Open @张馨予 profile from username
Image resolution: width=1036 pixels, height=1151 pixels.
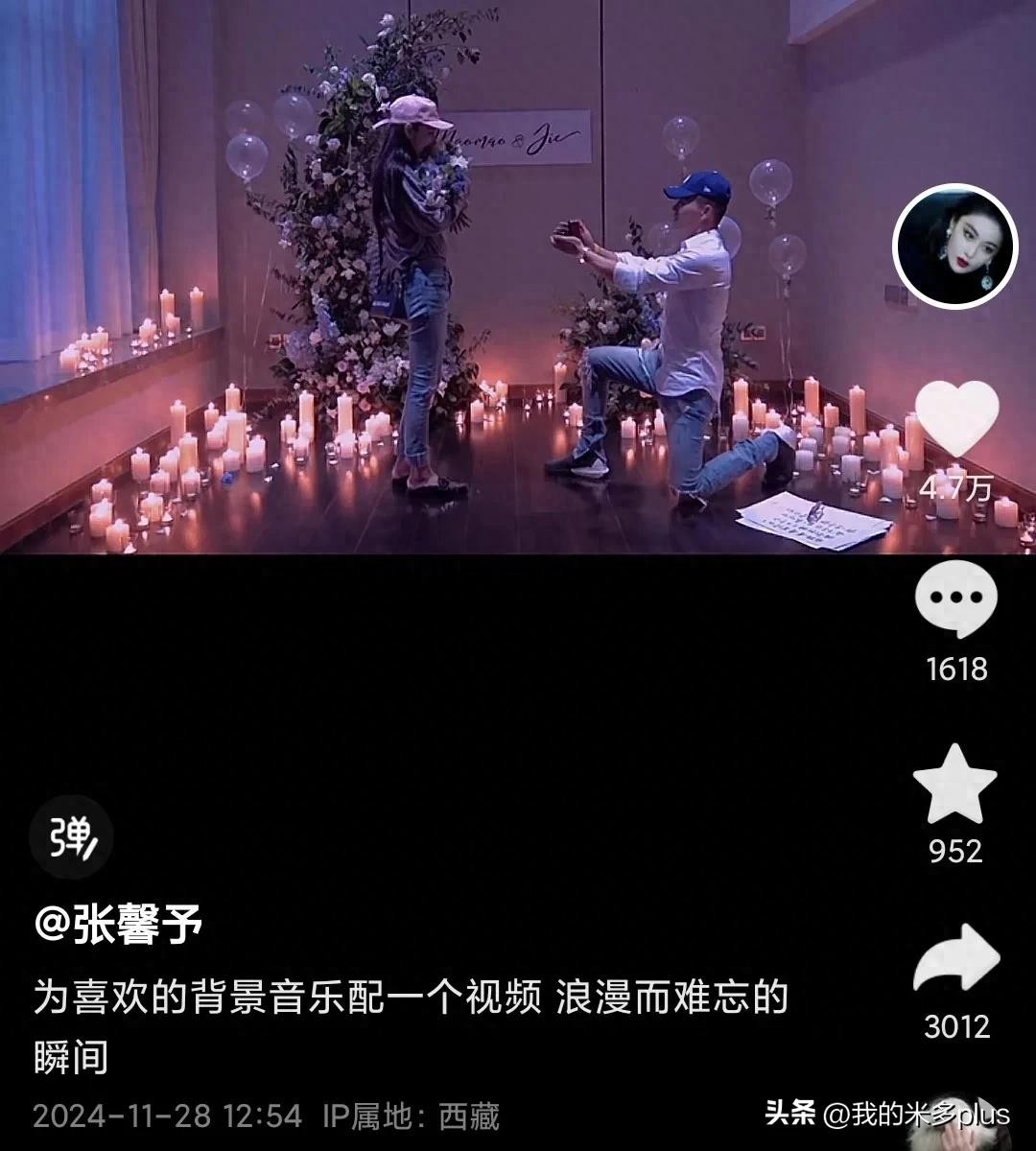coord(119,926)
